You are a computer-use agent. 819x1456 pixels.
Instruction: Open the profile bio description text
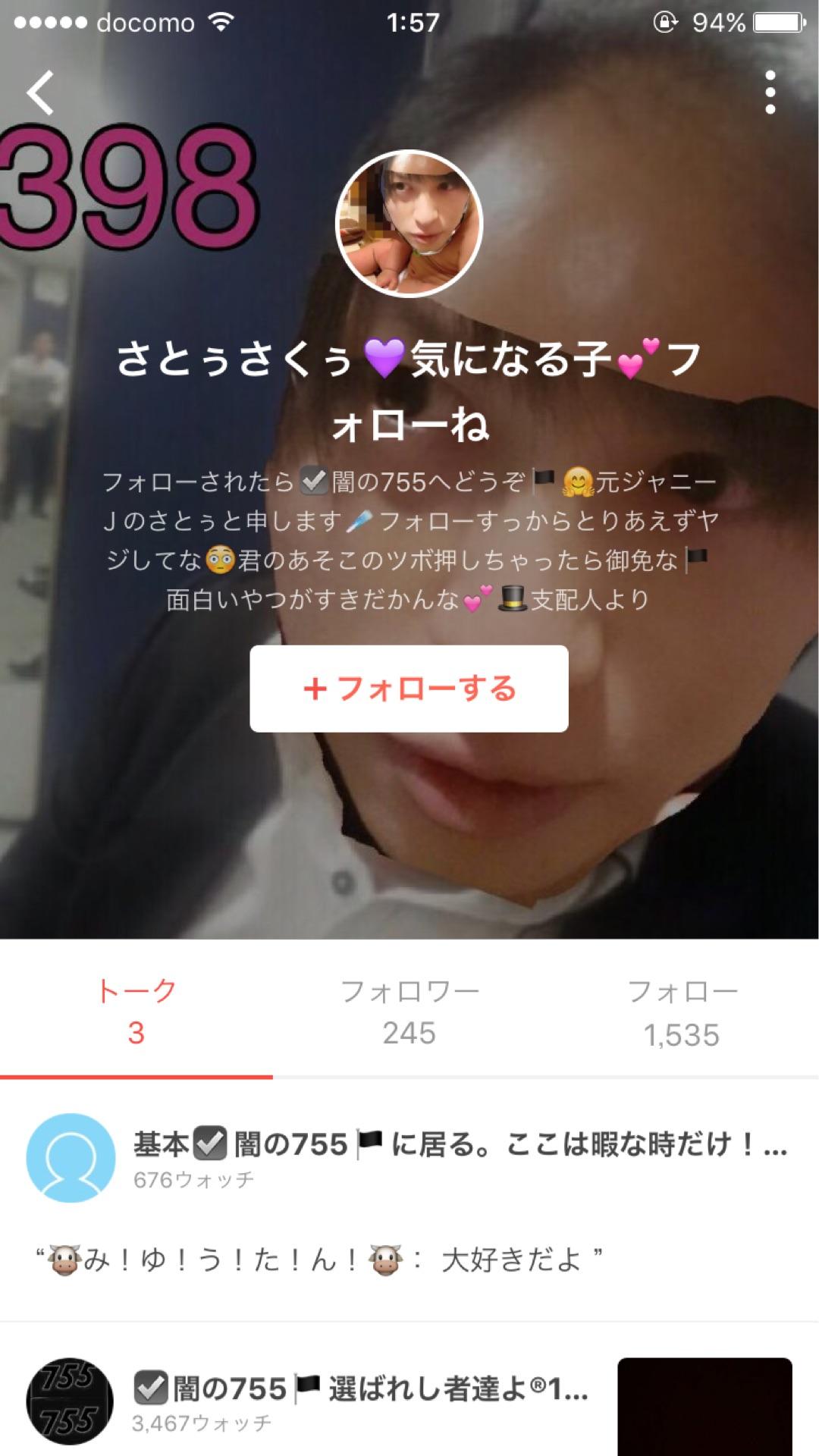409,538
